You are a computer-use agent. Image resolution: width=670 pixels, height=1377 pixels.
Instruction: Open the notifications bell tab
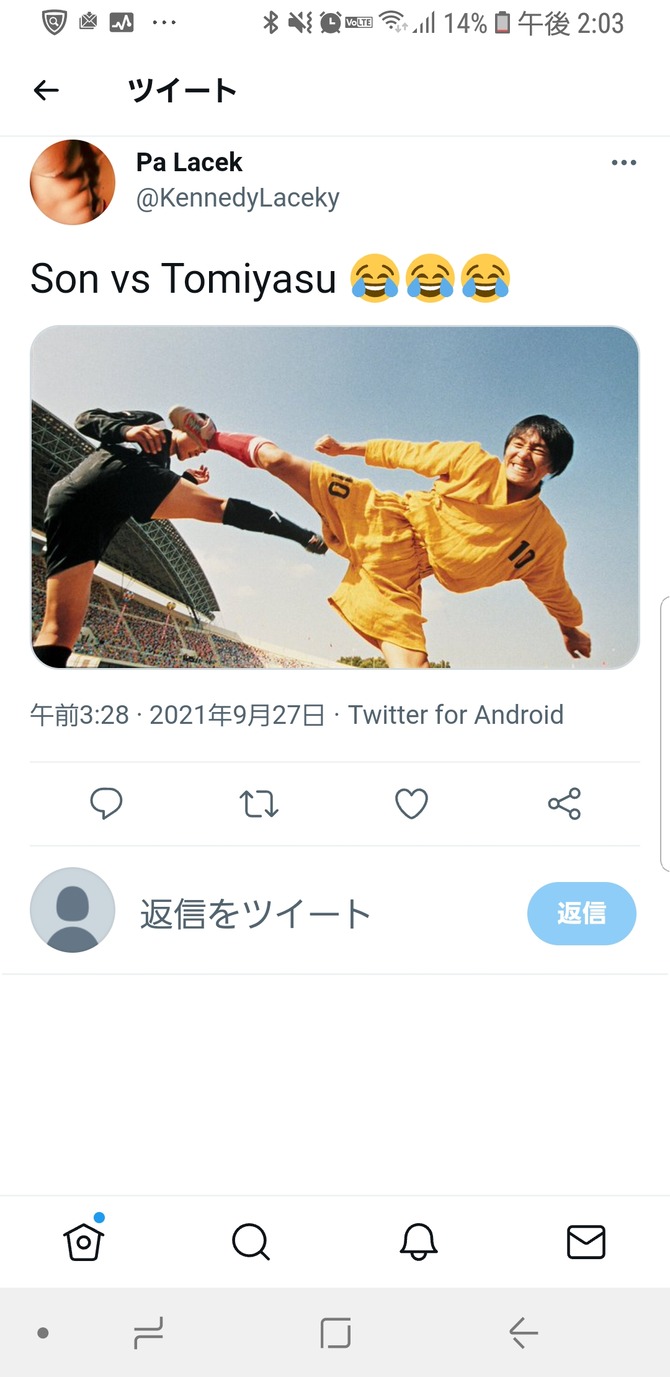coord(419,1241)
